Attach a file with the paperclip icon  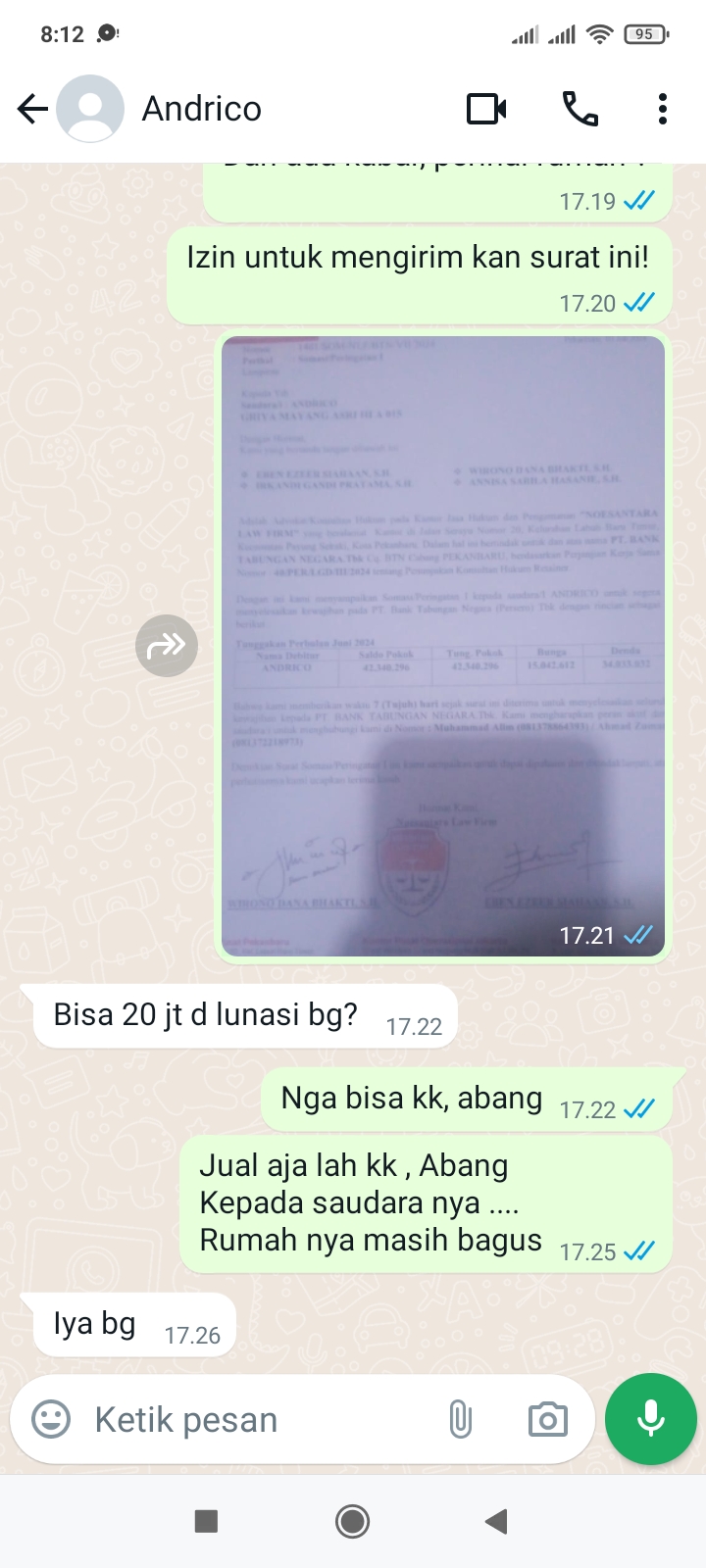(x=460, y=1419)
